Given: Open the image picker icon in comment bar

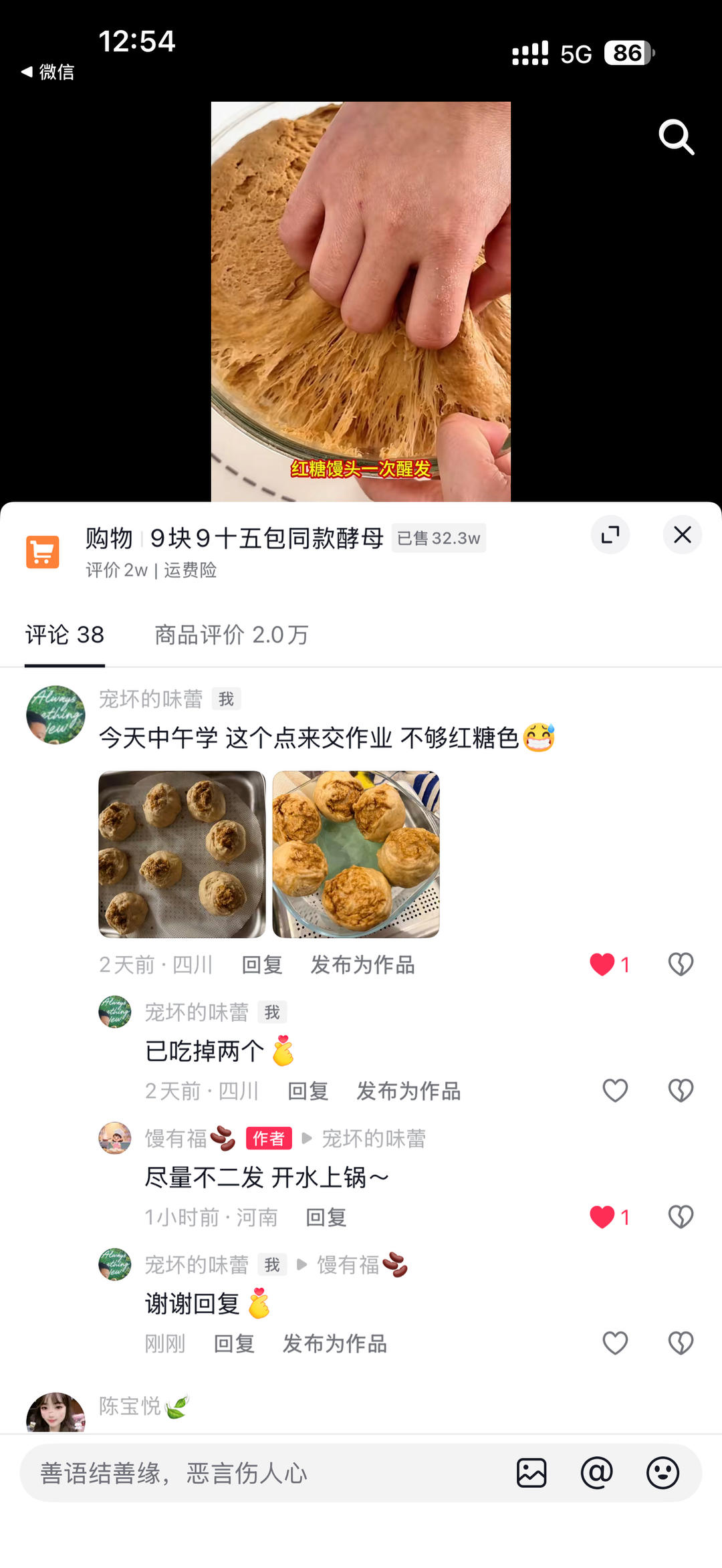Looking at the screenshot, I should click(533, 1473).
